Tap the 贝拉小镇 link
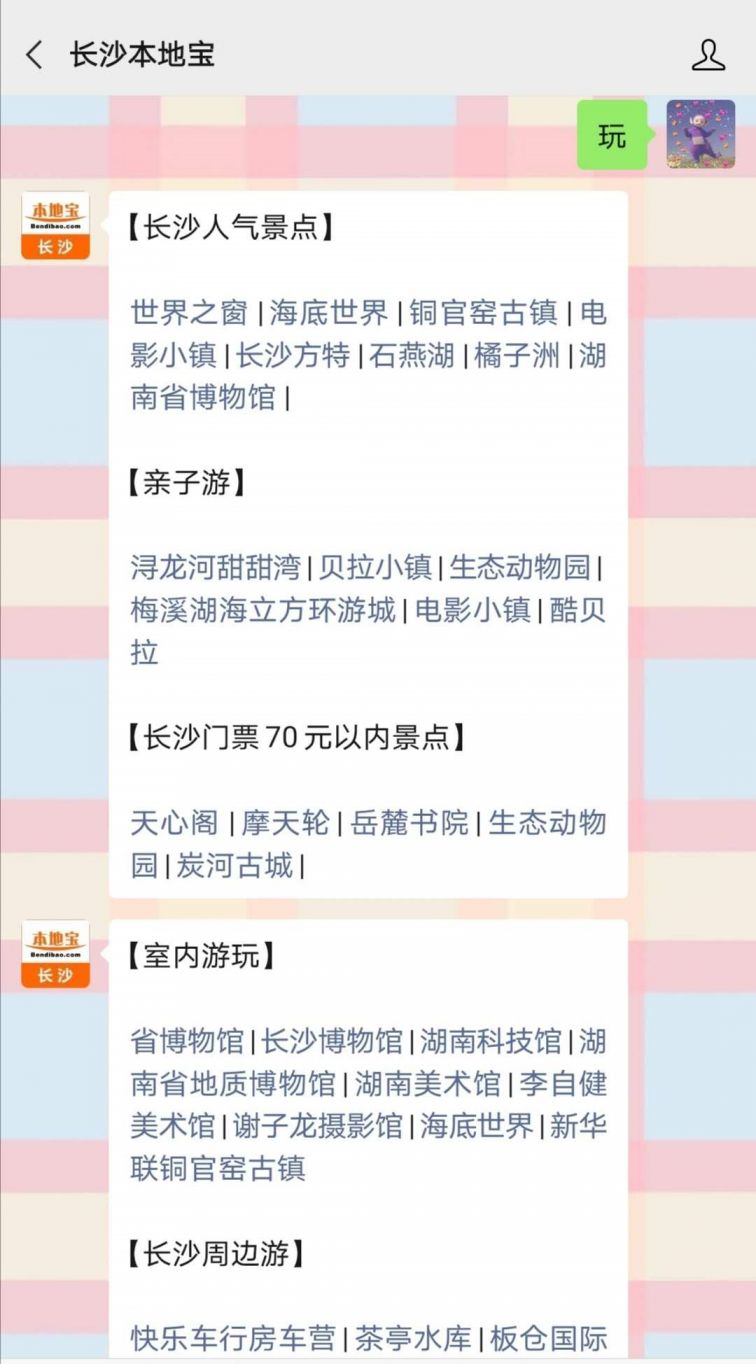Image resolution: width=756 pixels, height=1364 pixels. (x=375, y=568)
